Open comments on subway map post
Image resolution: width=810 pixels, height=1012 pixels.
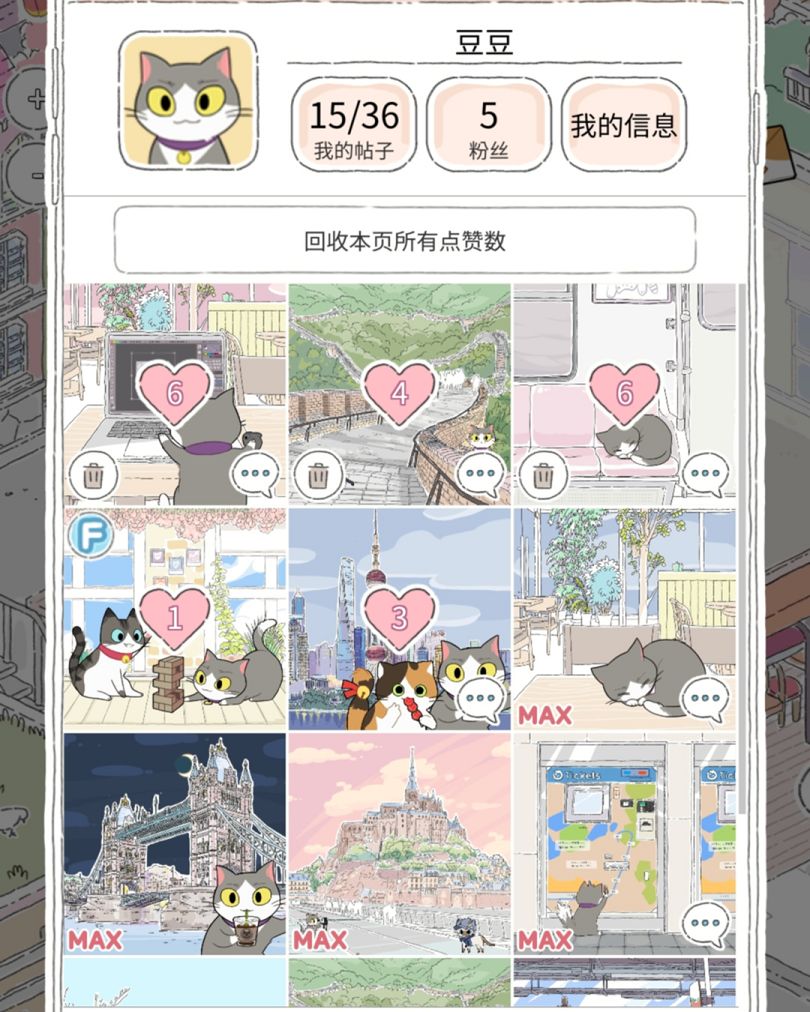[706, 922]
